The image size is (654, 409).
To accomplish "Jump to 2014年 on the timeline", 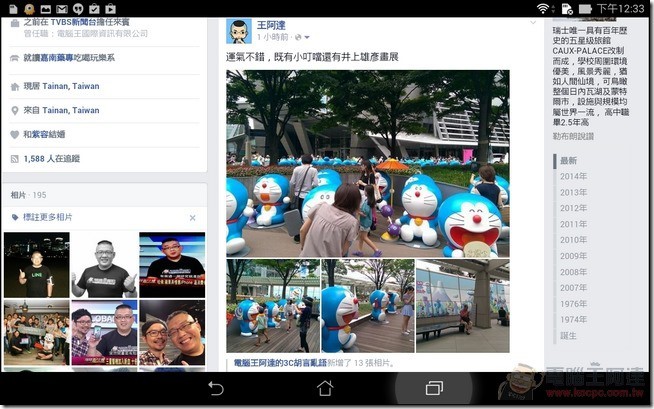I will tap(573, 177).
